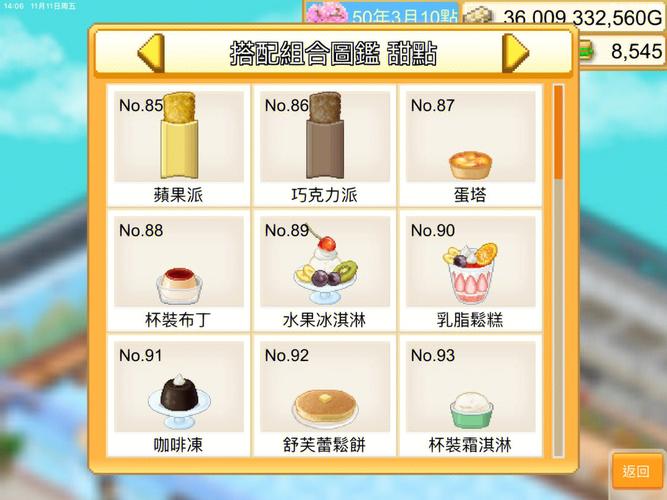View No.93 杯裝霜淇淋 details
Screen dimensions: 667x500
(x=470, y=398)
